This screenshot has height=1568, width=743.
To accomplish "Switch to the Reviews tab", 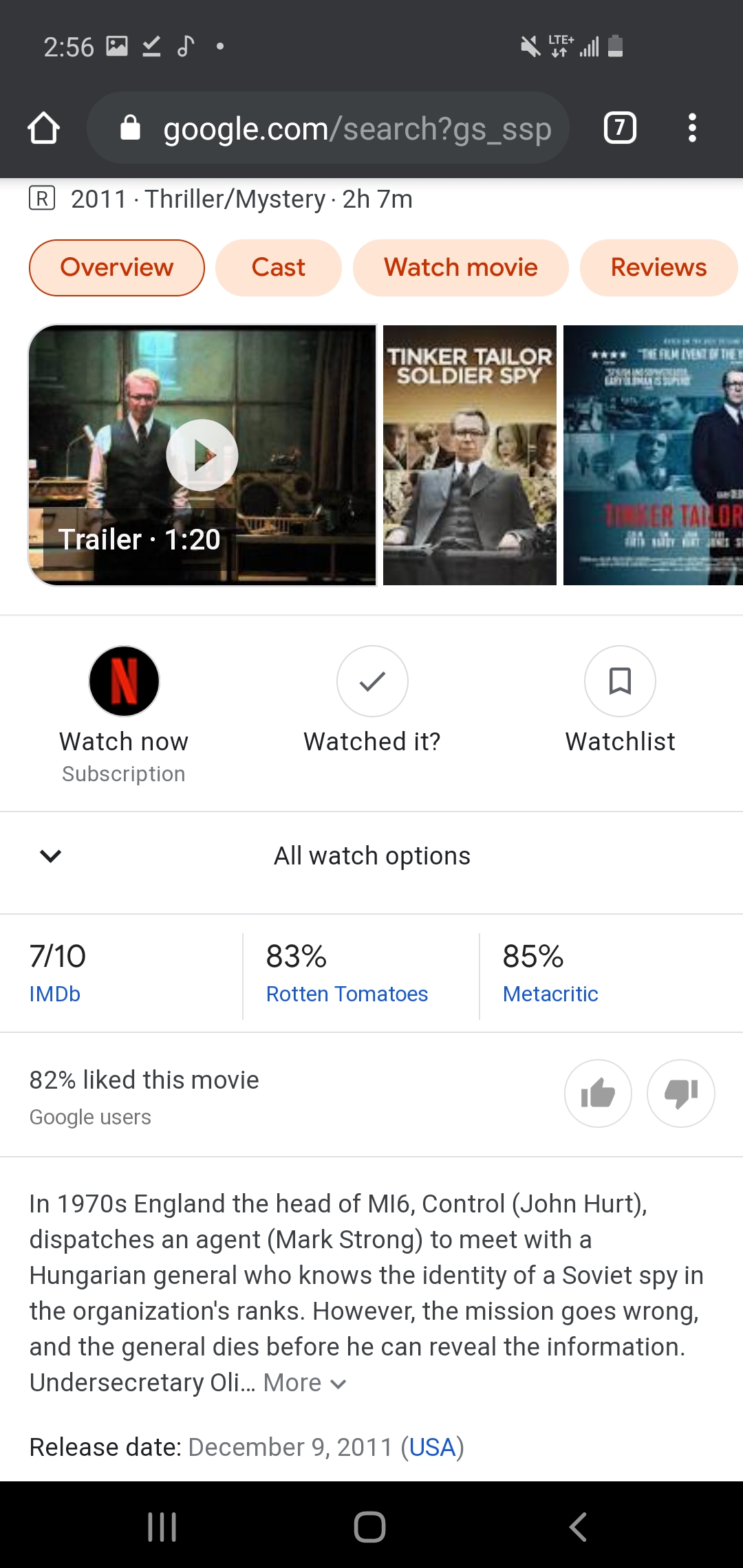I will (658, 268).
